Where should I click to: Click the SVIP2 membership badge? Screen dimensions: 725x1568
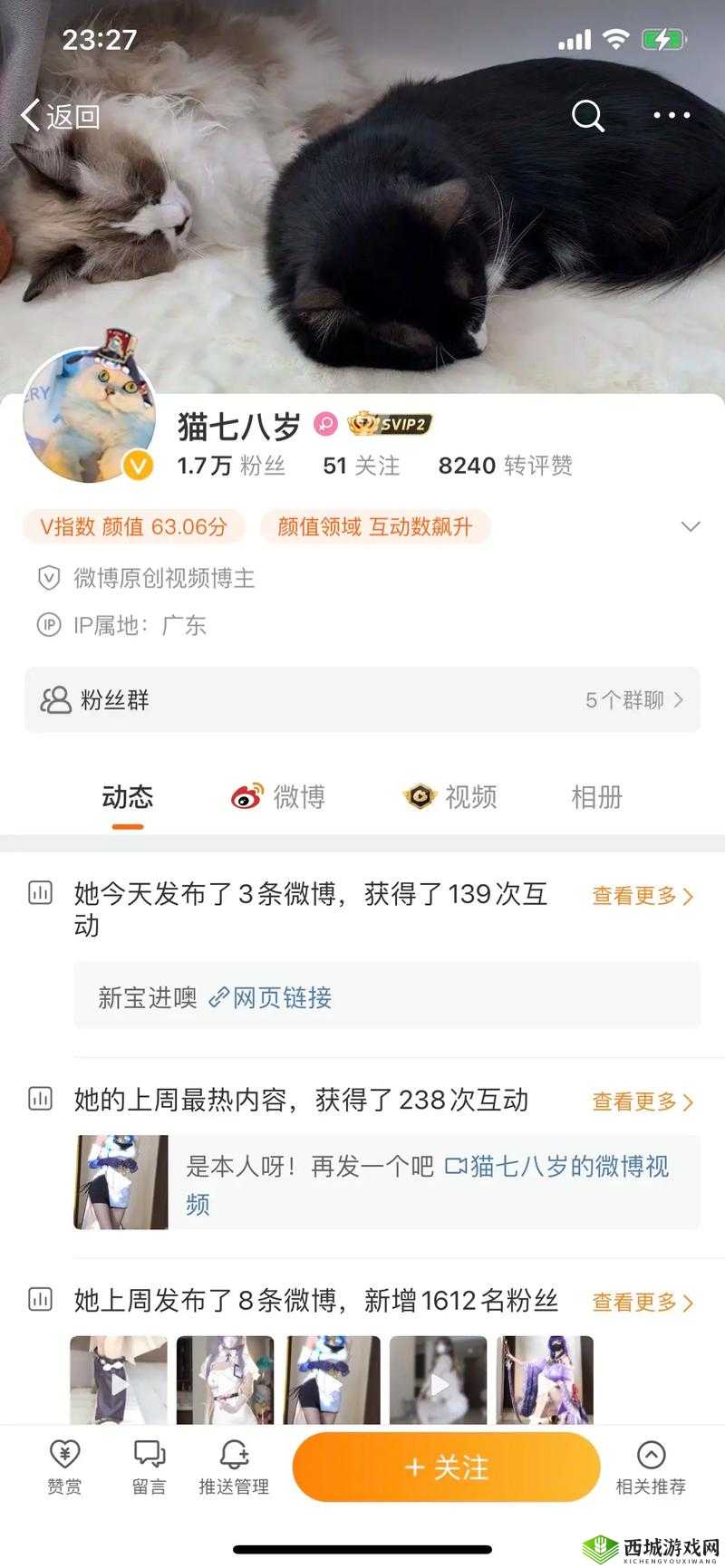391,420
